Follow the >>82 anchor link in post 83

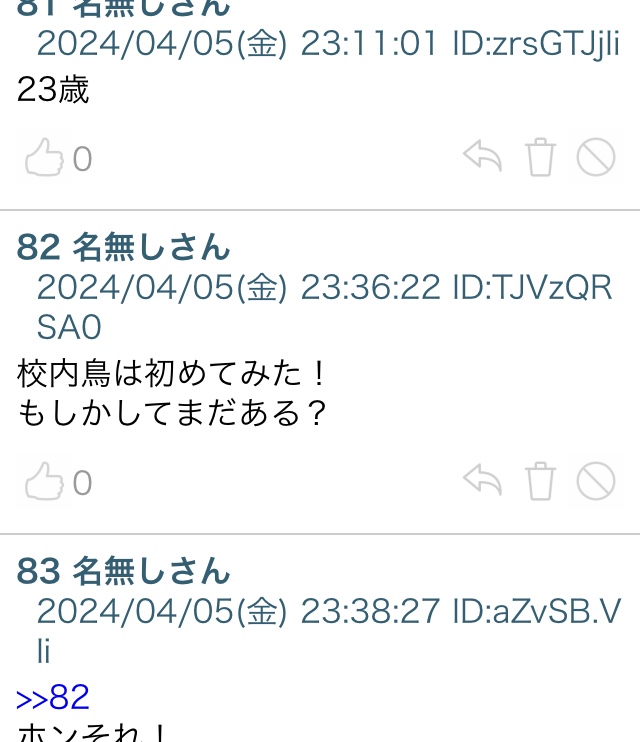pyautogui.click(x=53, y=697)
